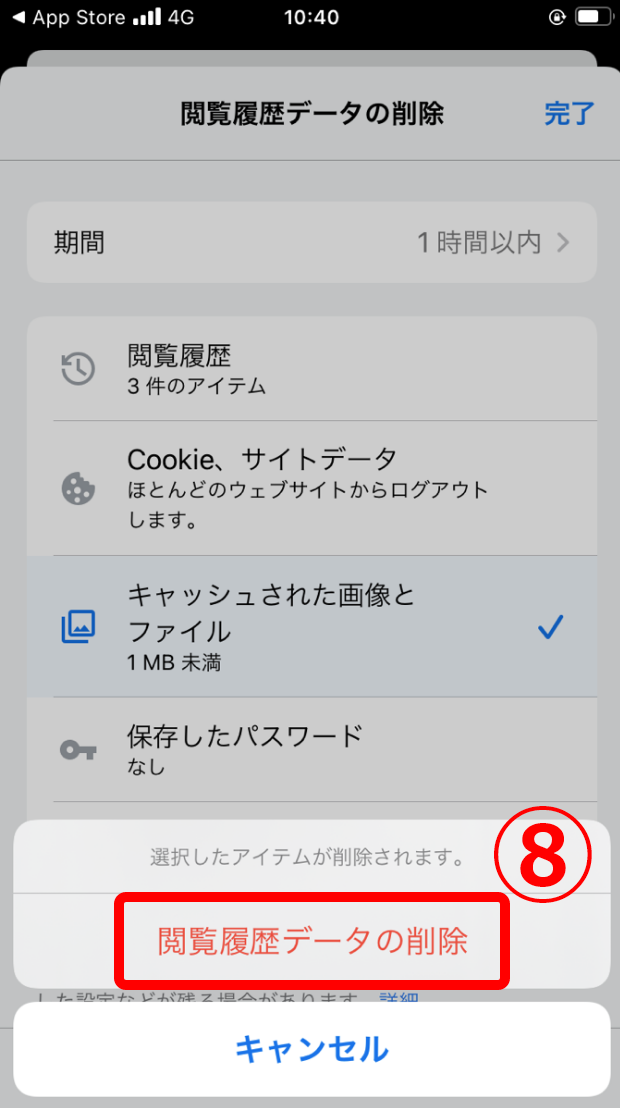Viewport: 620px width, 1108px height.
Task: Tap キャンセル to dismiss the sheet
Action: (x=311, y=1049)
